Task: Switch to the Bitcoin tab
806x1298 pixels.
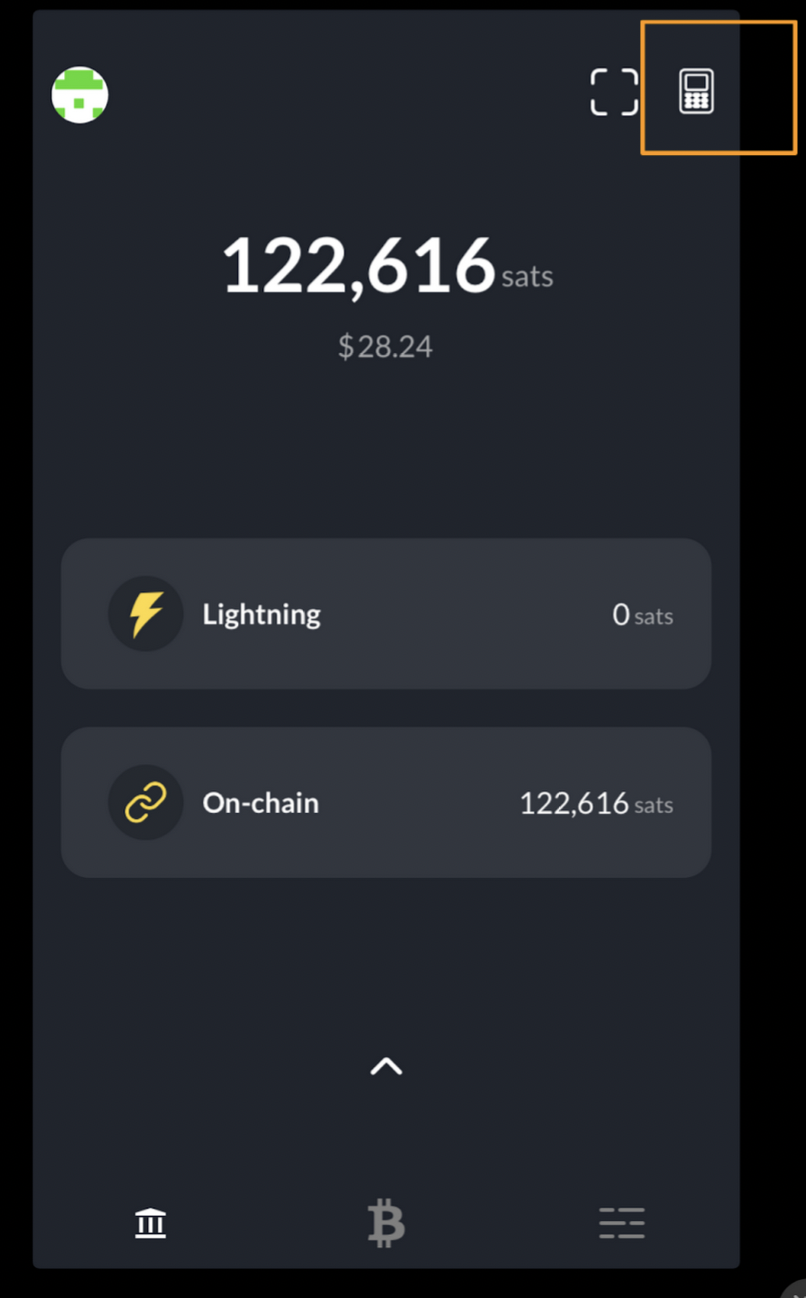Action: [386, 1223]
